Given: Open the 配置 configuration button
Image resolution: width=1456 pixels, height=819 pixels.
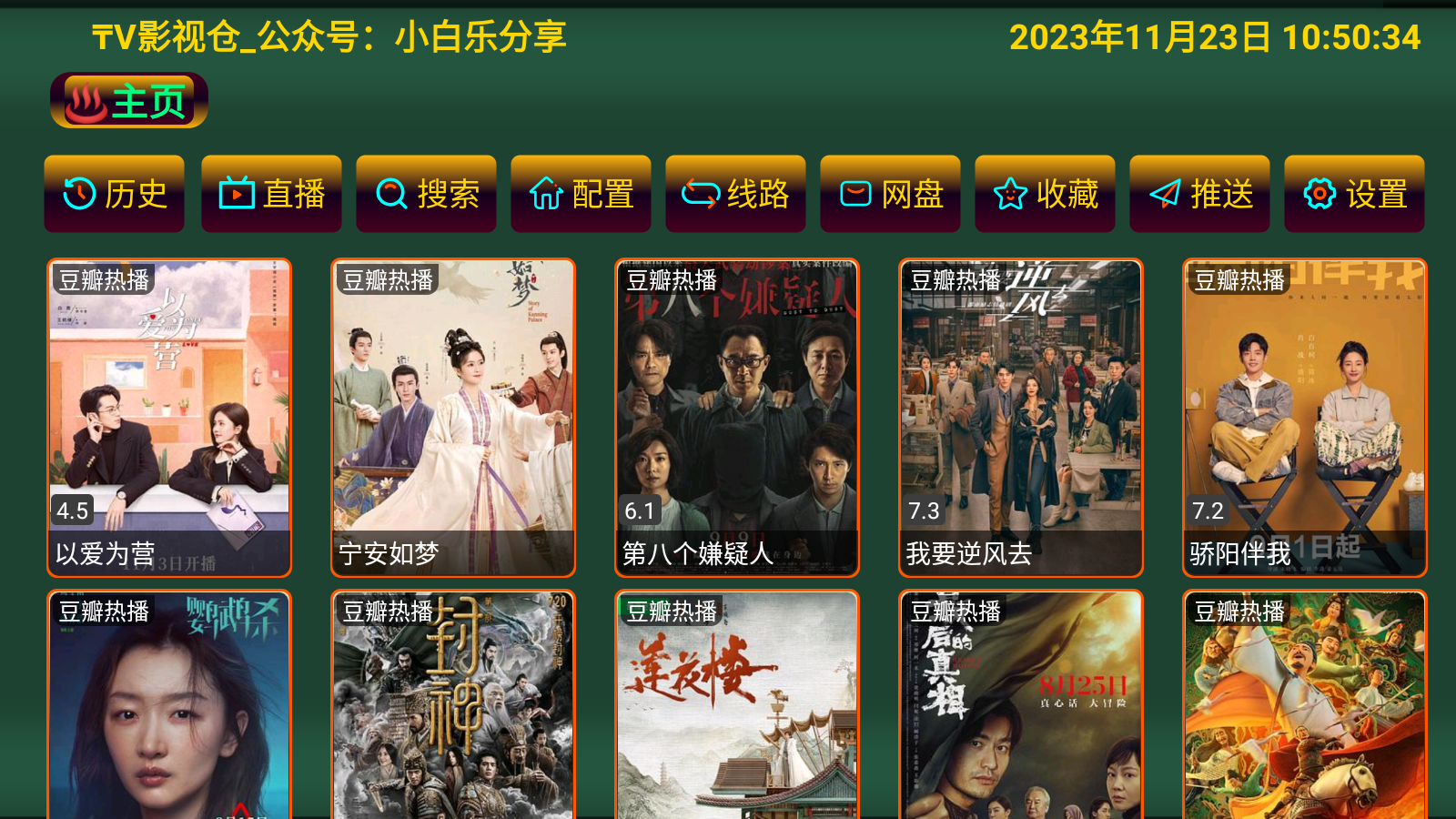Looking at the screenshot, I should click(581, 194).
